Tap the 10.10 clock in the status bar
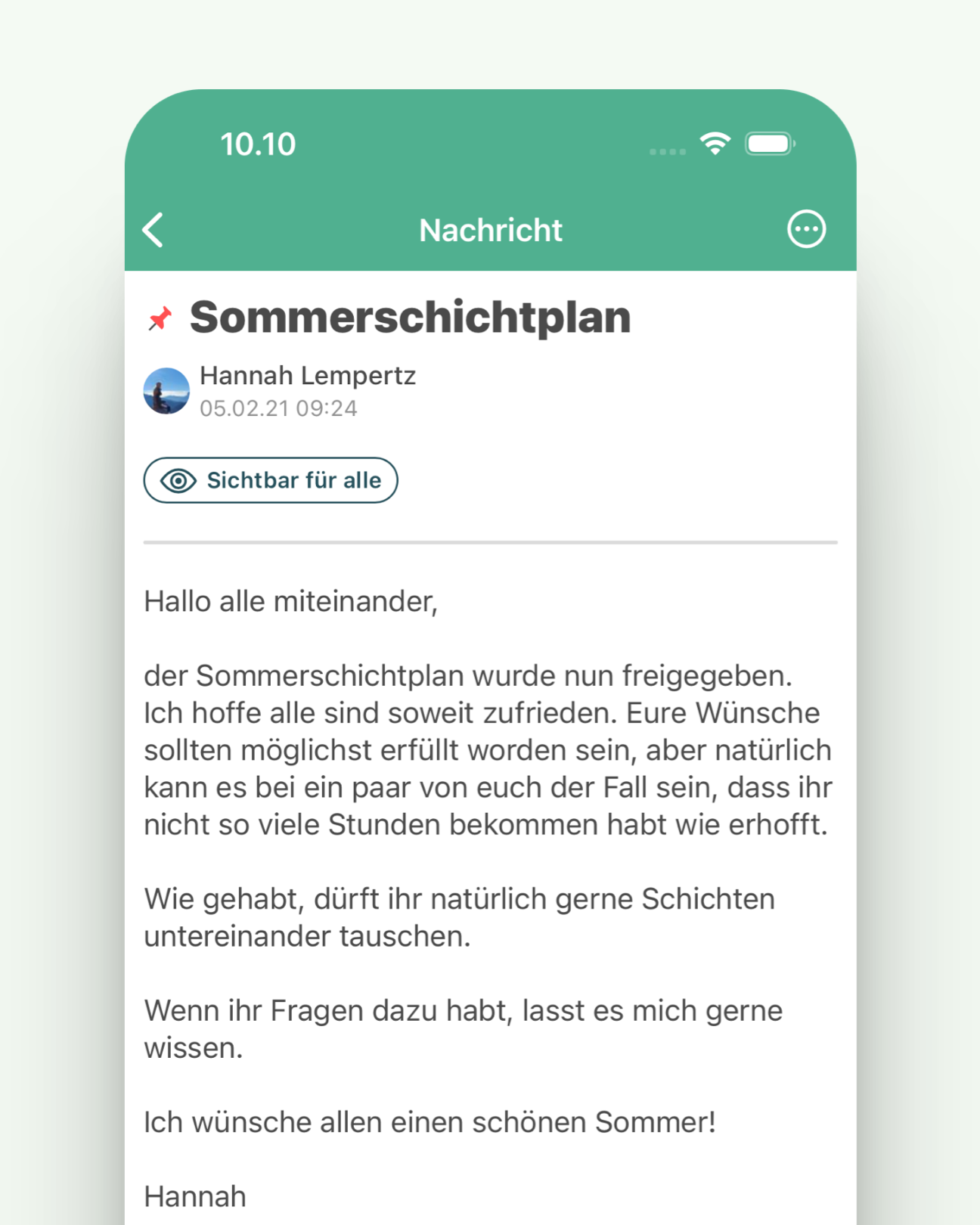Image resolution: width=980 pixels, height=1225 pixels. click(258, 142)
